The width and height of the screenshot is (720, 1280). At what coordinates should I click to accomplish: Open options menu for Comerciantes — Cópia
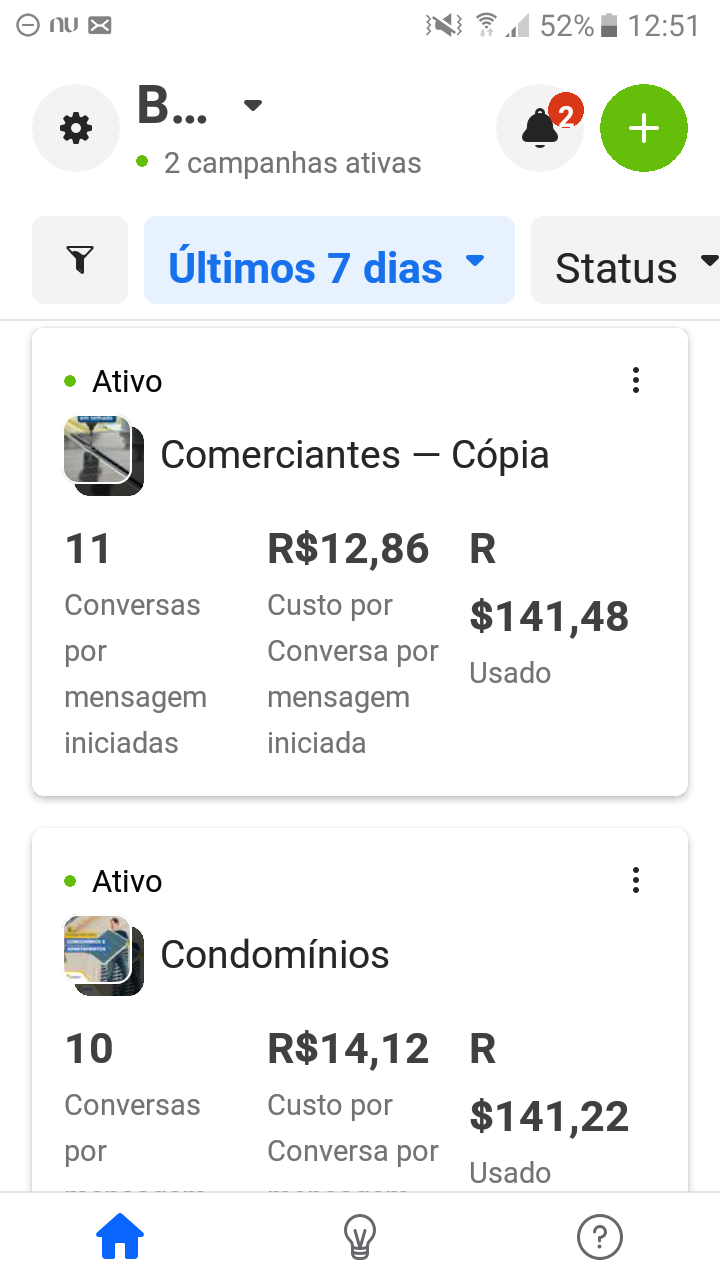coord(636,380)
